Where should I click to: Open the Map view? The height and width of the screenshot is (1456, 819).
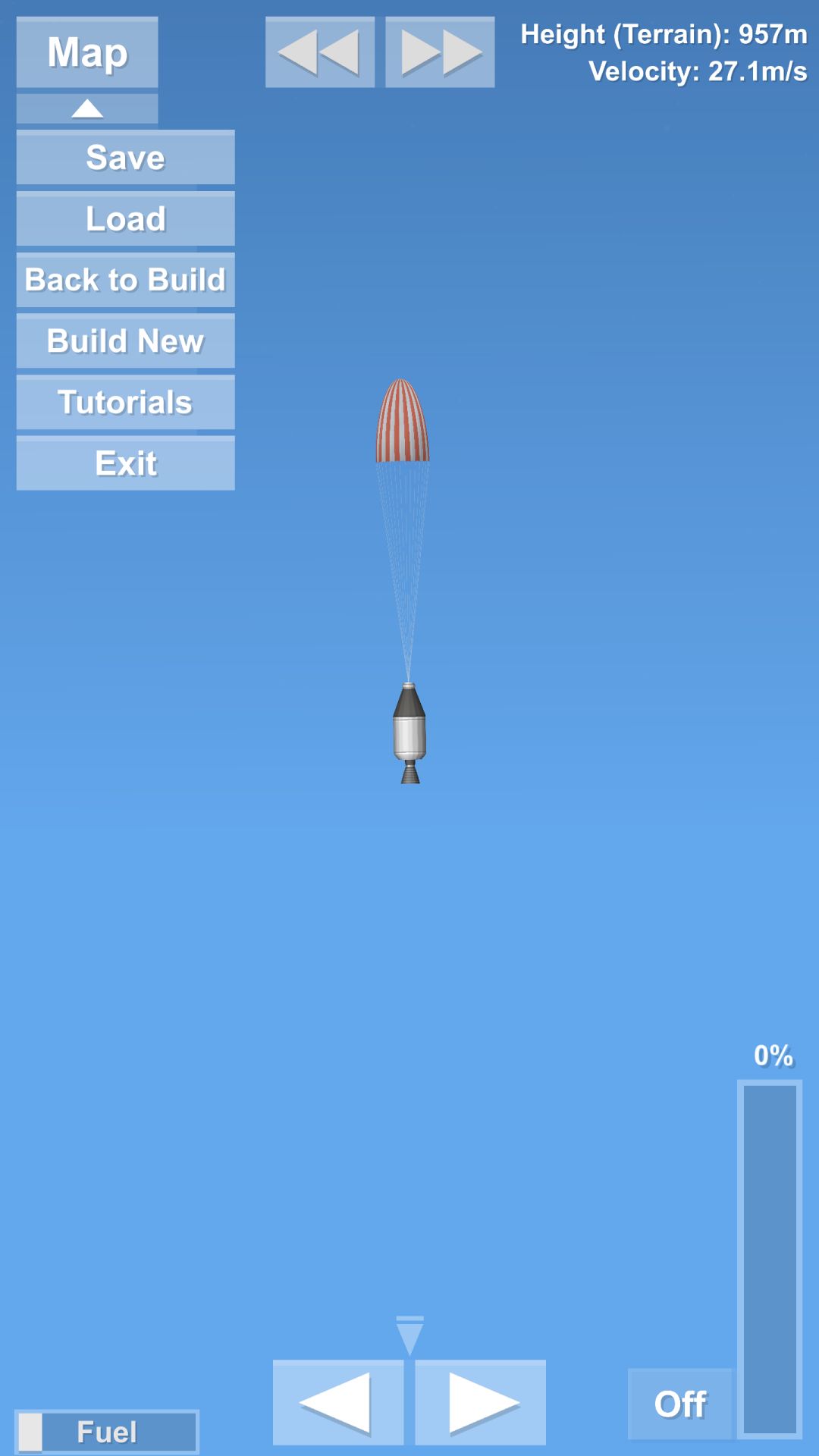point(87,52)
